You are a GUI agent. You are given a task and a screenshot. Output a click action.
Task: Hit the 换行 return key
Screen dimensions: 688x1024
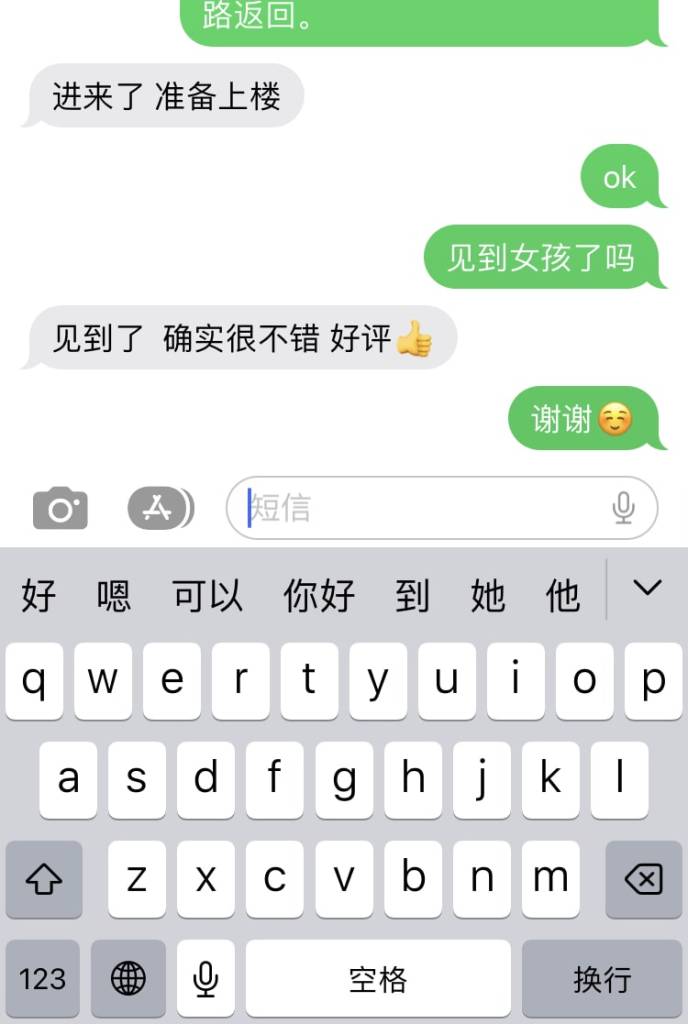coord(602,978)
